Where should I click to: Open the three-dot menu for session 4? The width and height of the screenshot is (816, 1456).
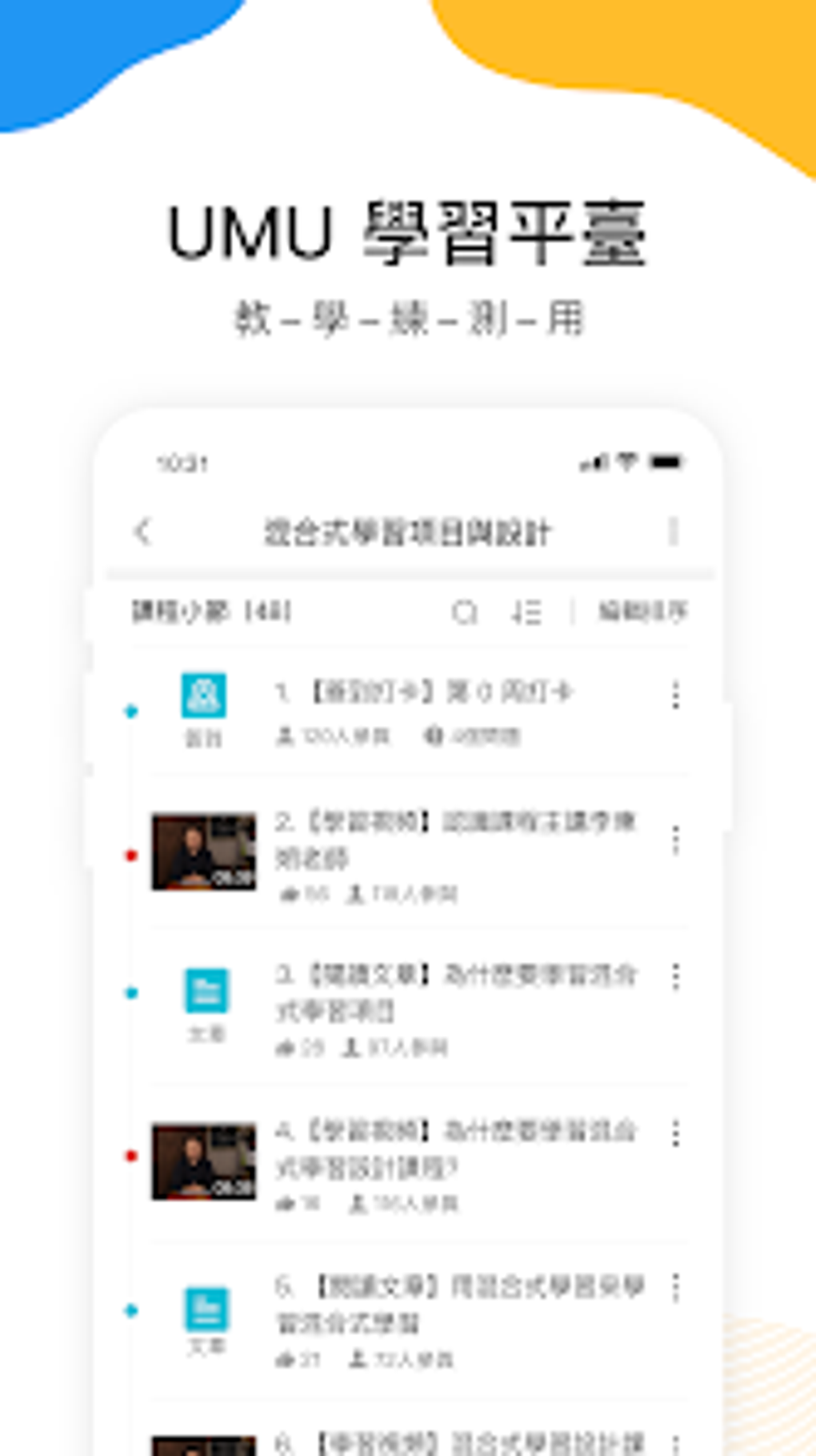tap(674, 1133)
